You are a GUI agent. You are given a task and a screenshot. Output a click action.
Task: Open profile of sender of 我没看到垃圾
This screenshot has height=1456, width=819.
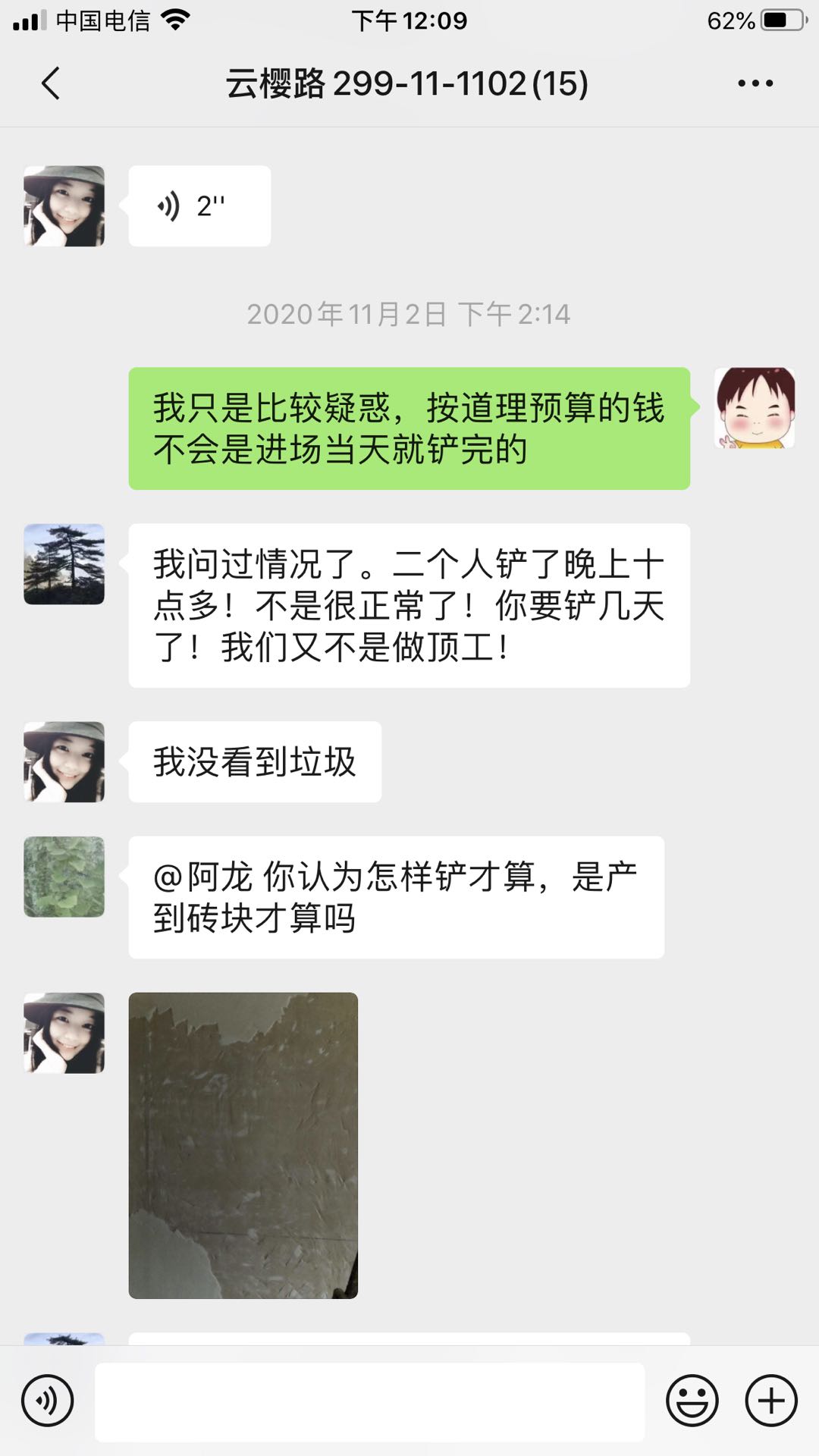64,761
